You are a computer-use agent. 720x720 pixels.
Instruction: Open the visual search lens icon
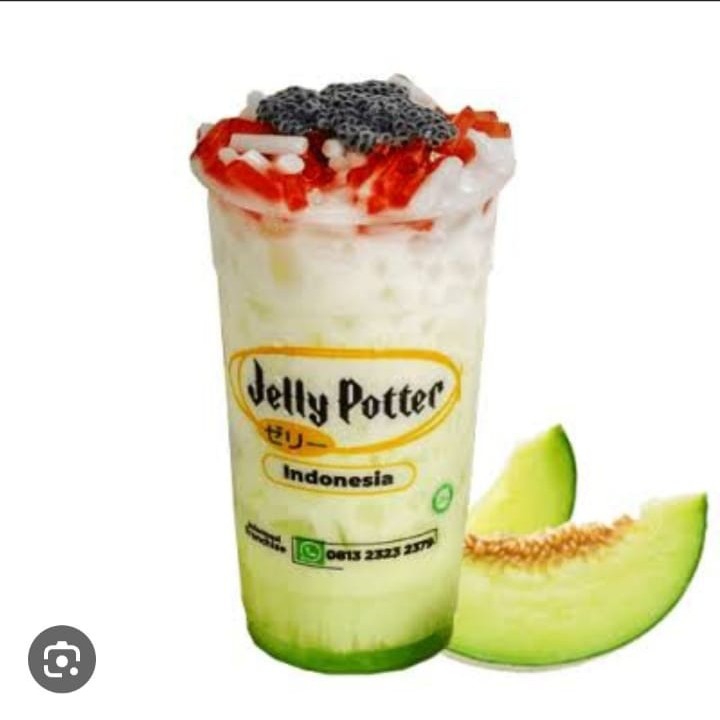pos(62,659)
